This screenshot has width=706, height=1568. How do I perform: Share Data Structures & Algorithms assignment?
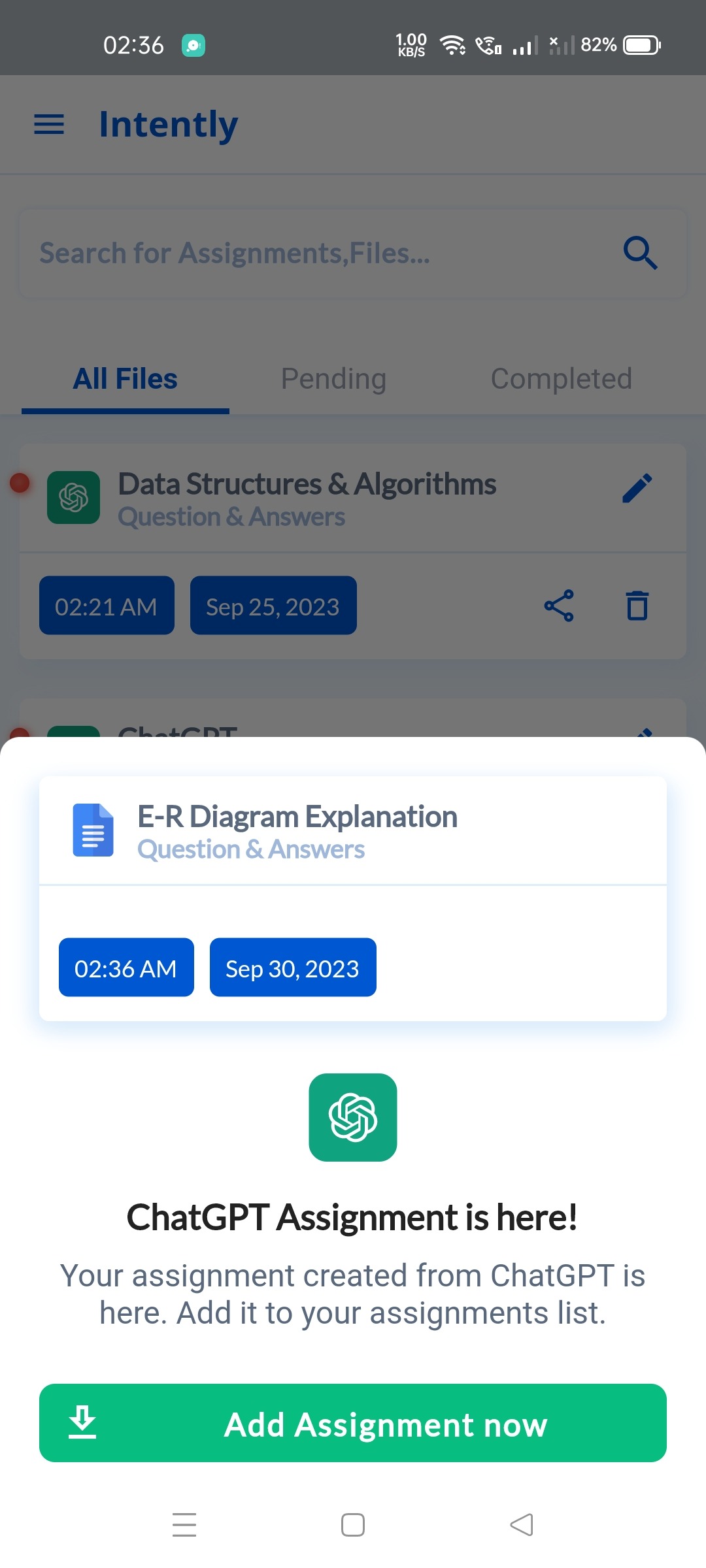pos(559,606)
